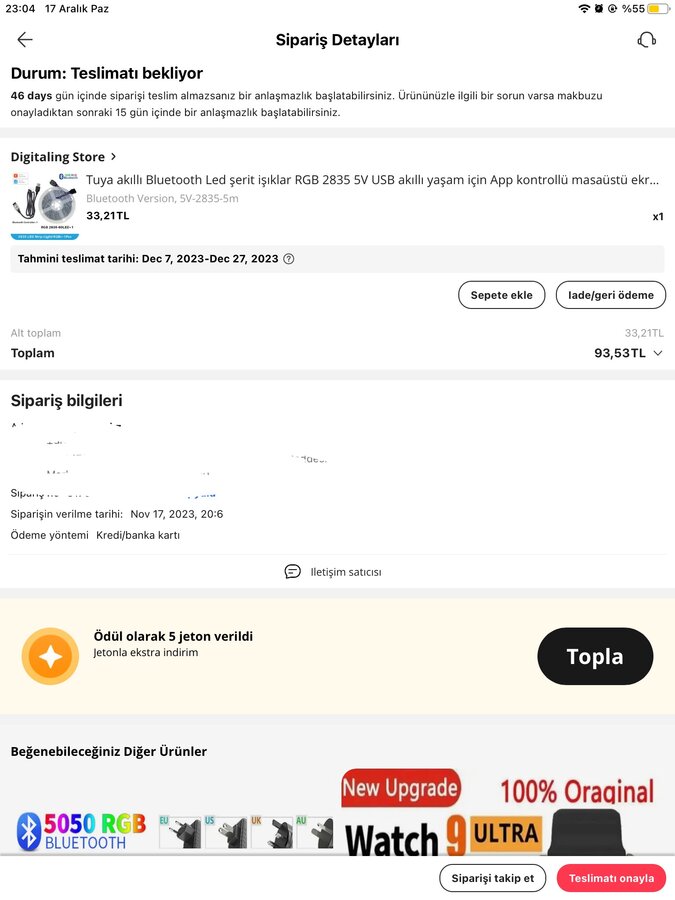675x900 pixels.
Task: Go back using the arrow
Action: pyautogui.click(x=25, y=40)
